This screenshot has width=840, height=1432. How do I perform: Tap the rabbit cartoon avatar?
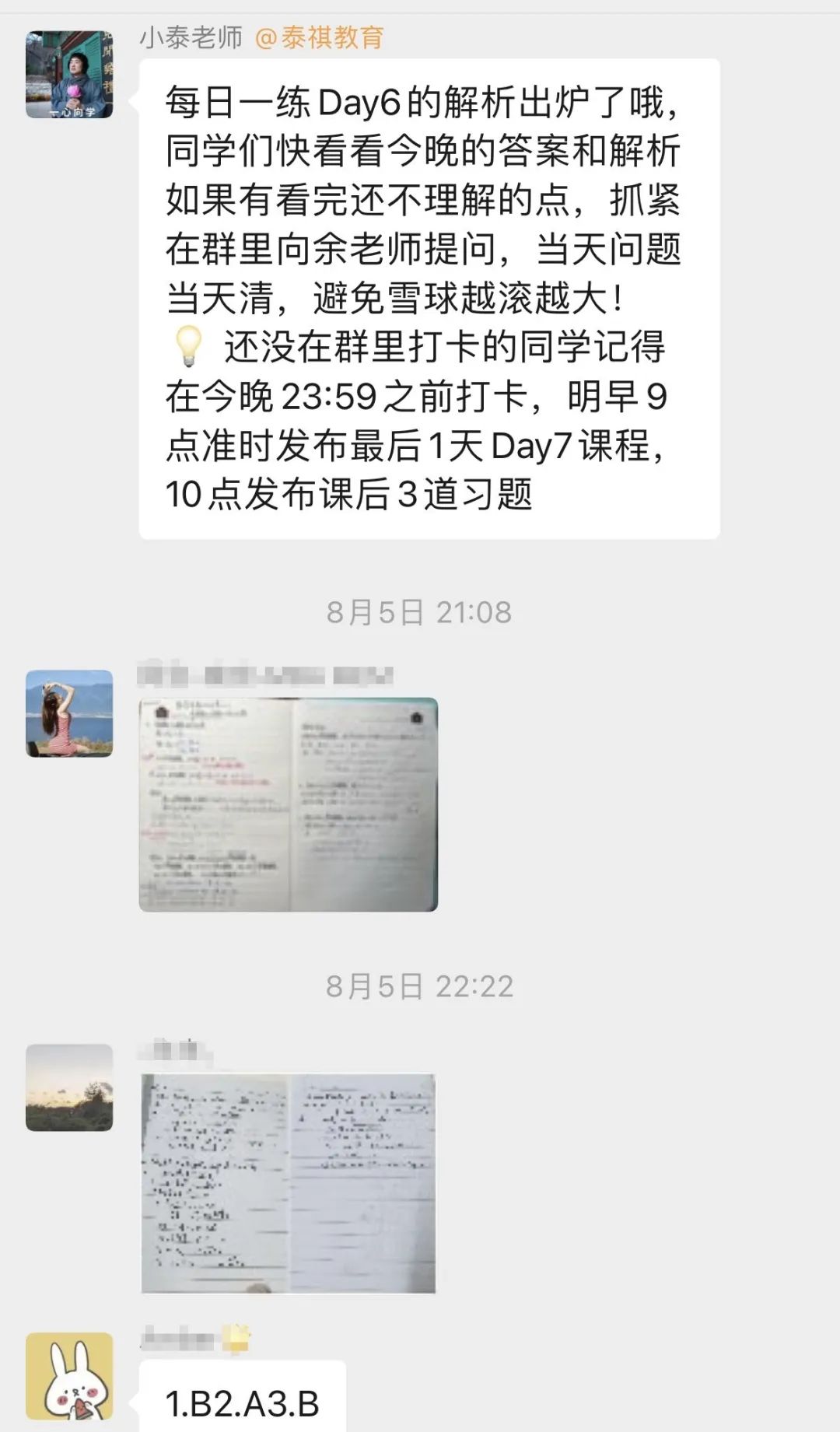coord(69,1375)
